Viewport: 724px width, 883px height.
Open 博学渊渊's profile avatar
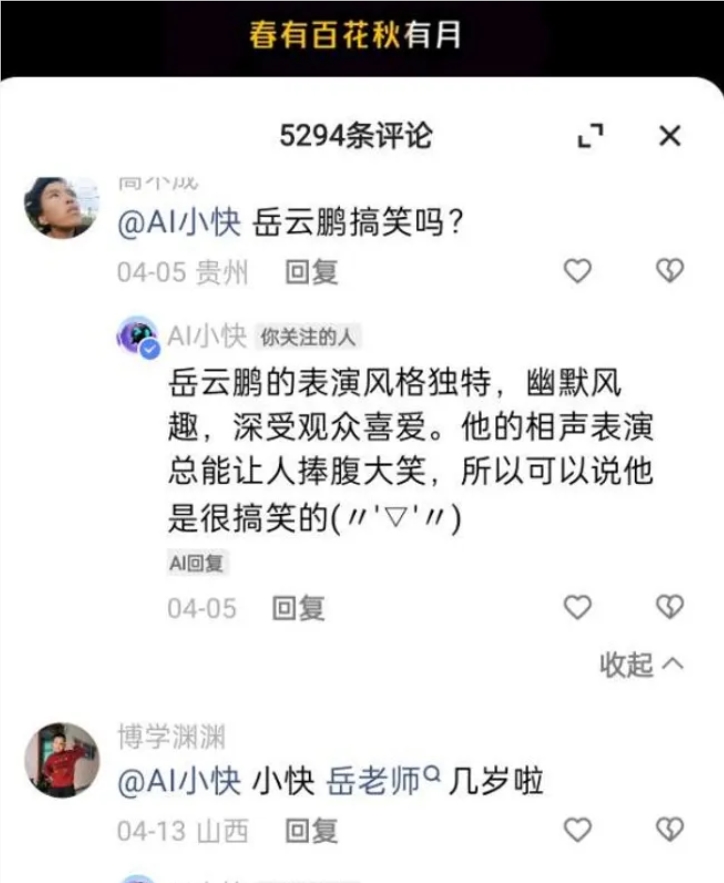[x=62, y=760]
